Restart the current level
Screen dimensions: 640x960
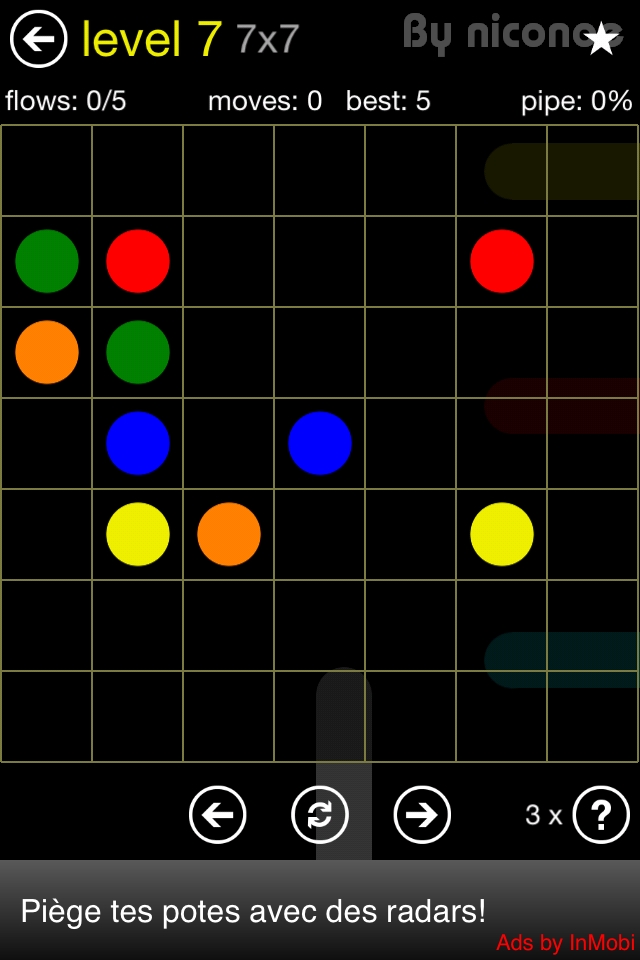319,815
